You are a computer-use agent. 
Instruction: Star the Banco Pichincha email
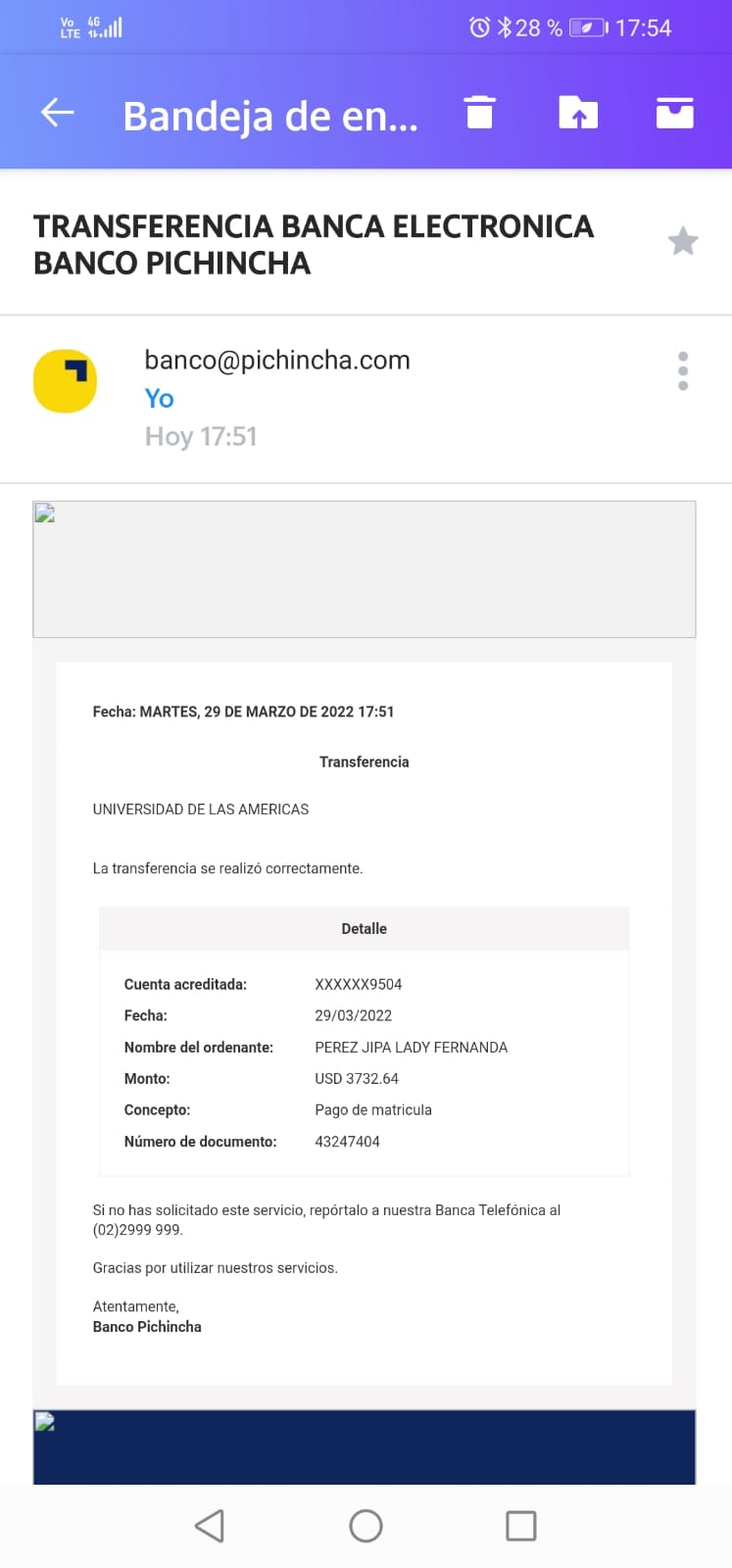(683, 241)
